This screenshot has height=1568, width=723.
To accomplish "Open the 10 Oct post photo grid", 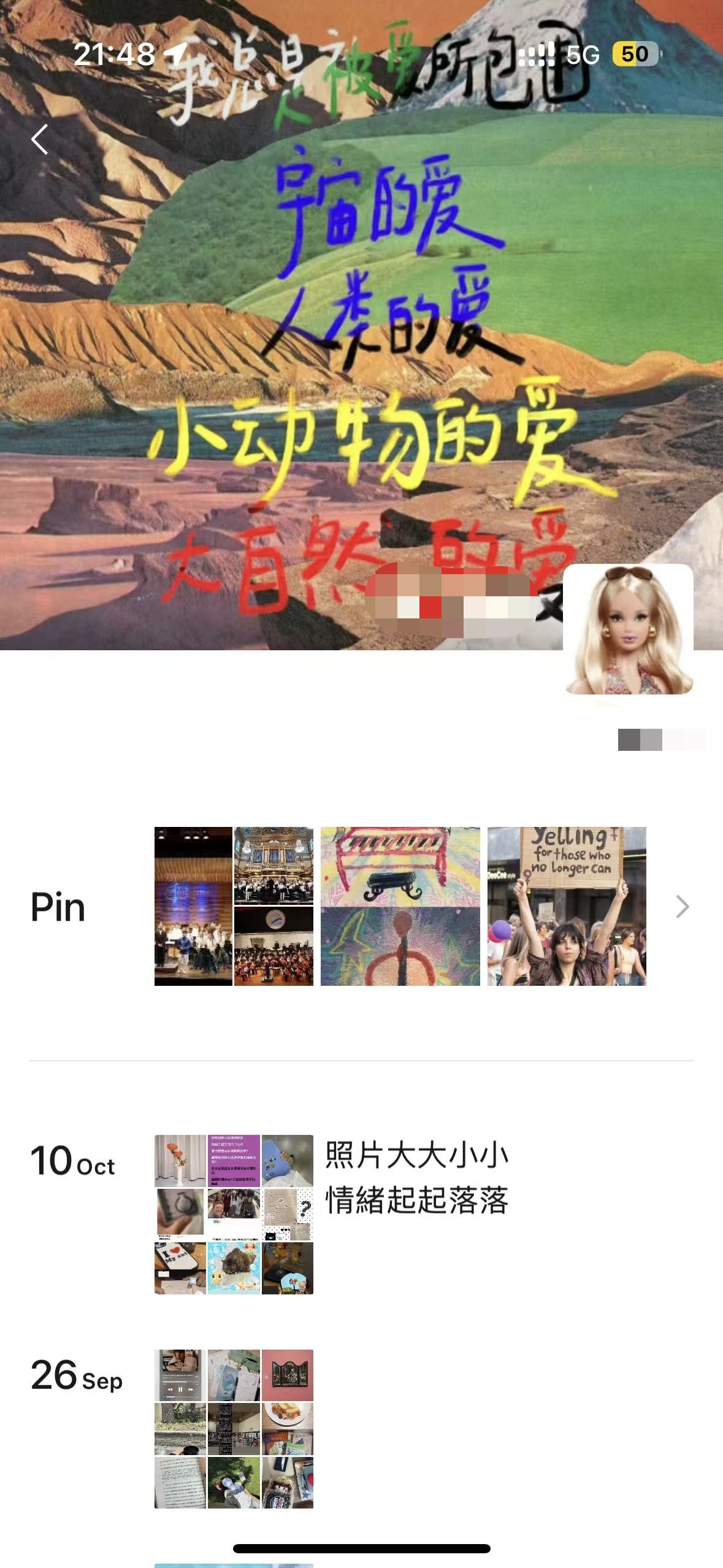I will 234,1214.
